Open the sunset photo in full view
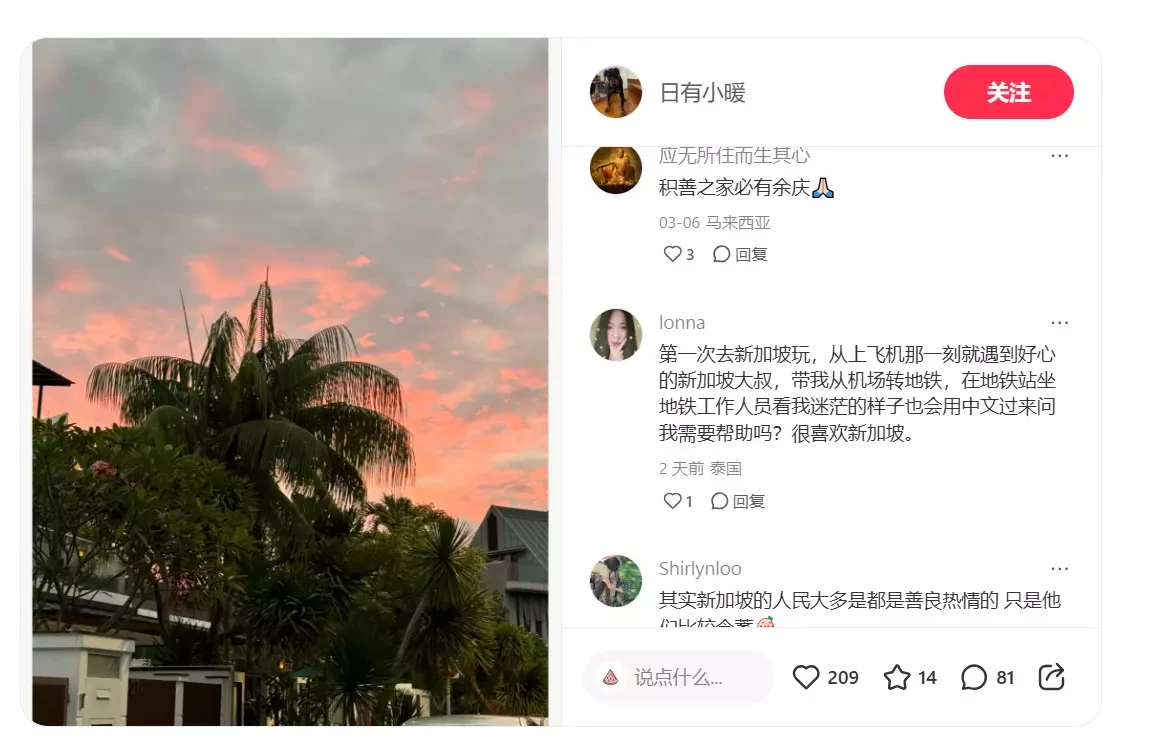The width and height of the screenshot is (1161, 747). point(290,380)
